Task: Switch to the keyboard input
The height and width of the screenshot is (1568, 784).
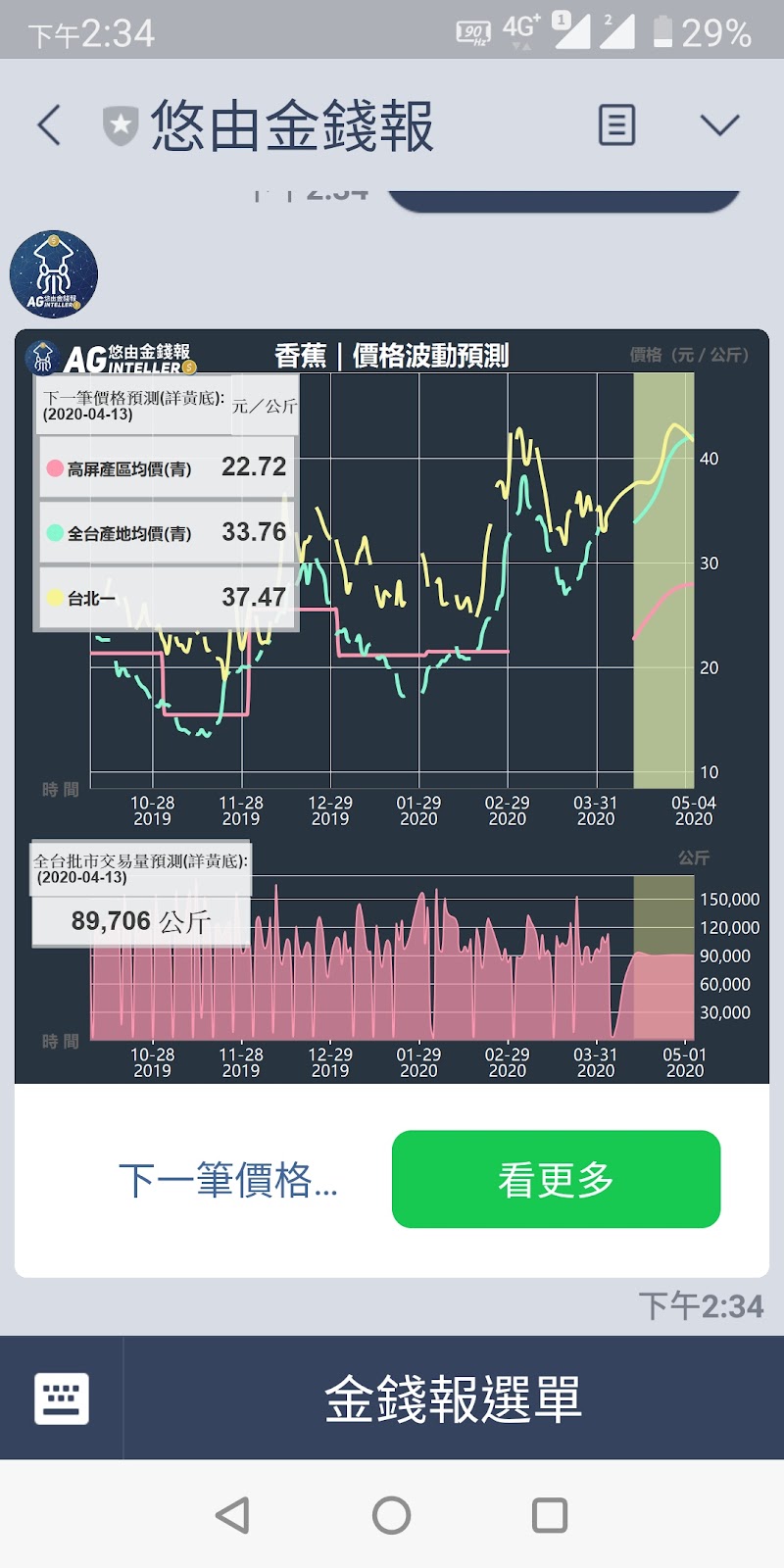Action: pyautogui.click(x=62, y=1398)
